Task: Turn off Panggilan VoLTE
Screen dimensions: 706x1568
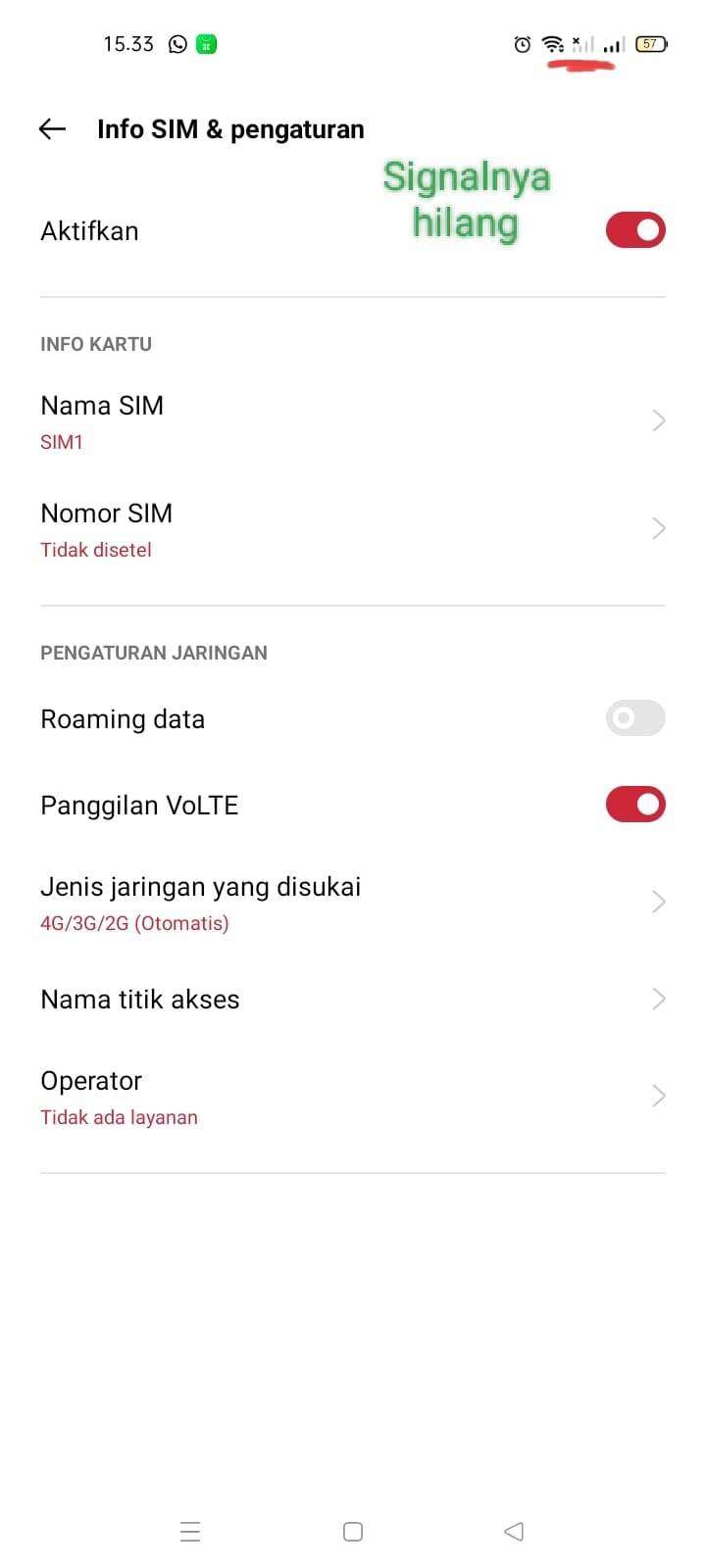Action: click(x=635, y=804)
